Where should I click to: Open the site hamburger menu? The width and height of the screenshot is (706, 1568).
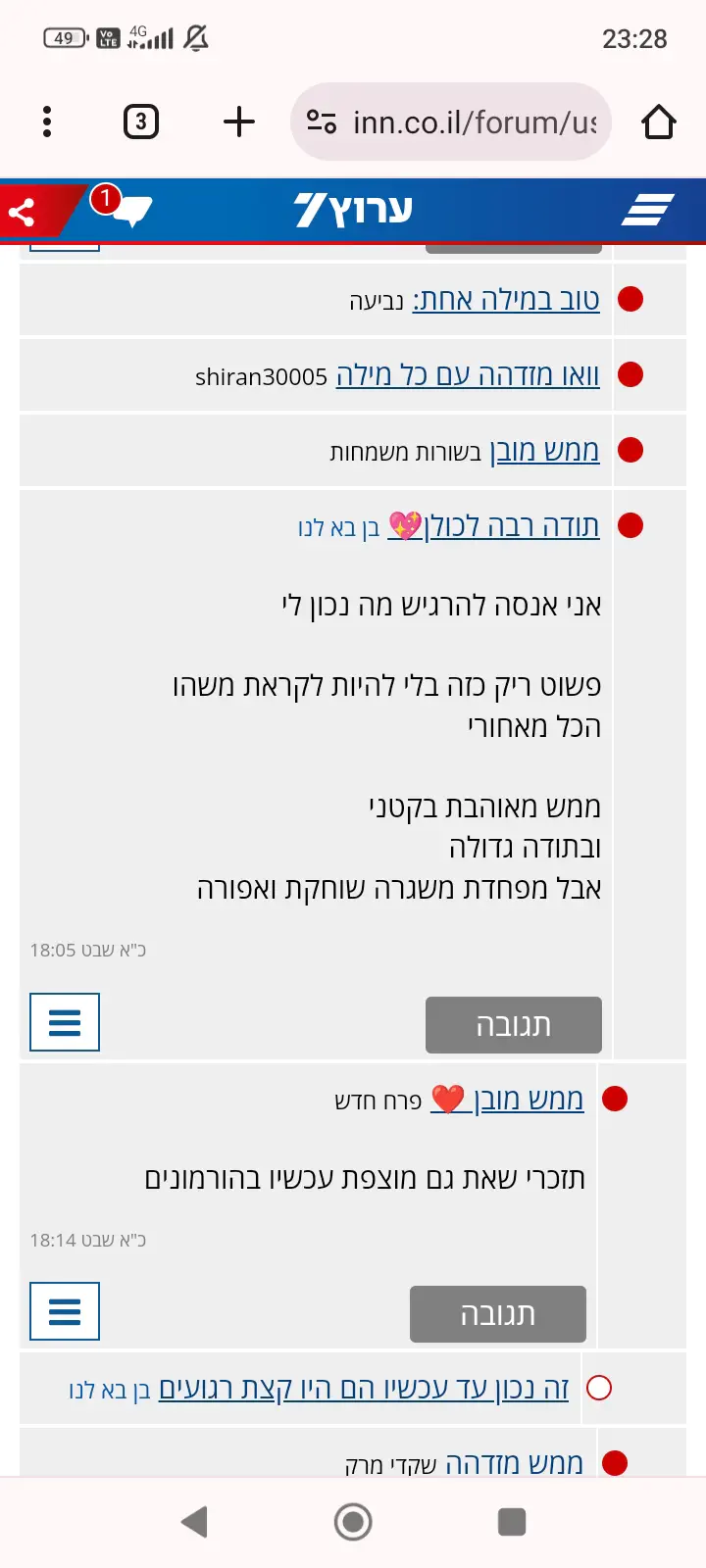[648, 210]
